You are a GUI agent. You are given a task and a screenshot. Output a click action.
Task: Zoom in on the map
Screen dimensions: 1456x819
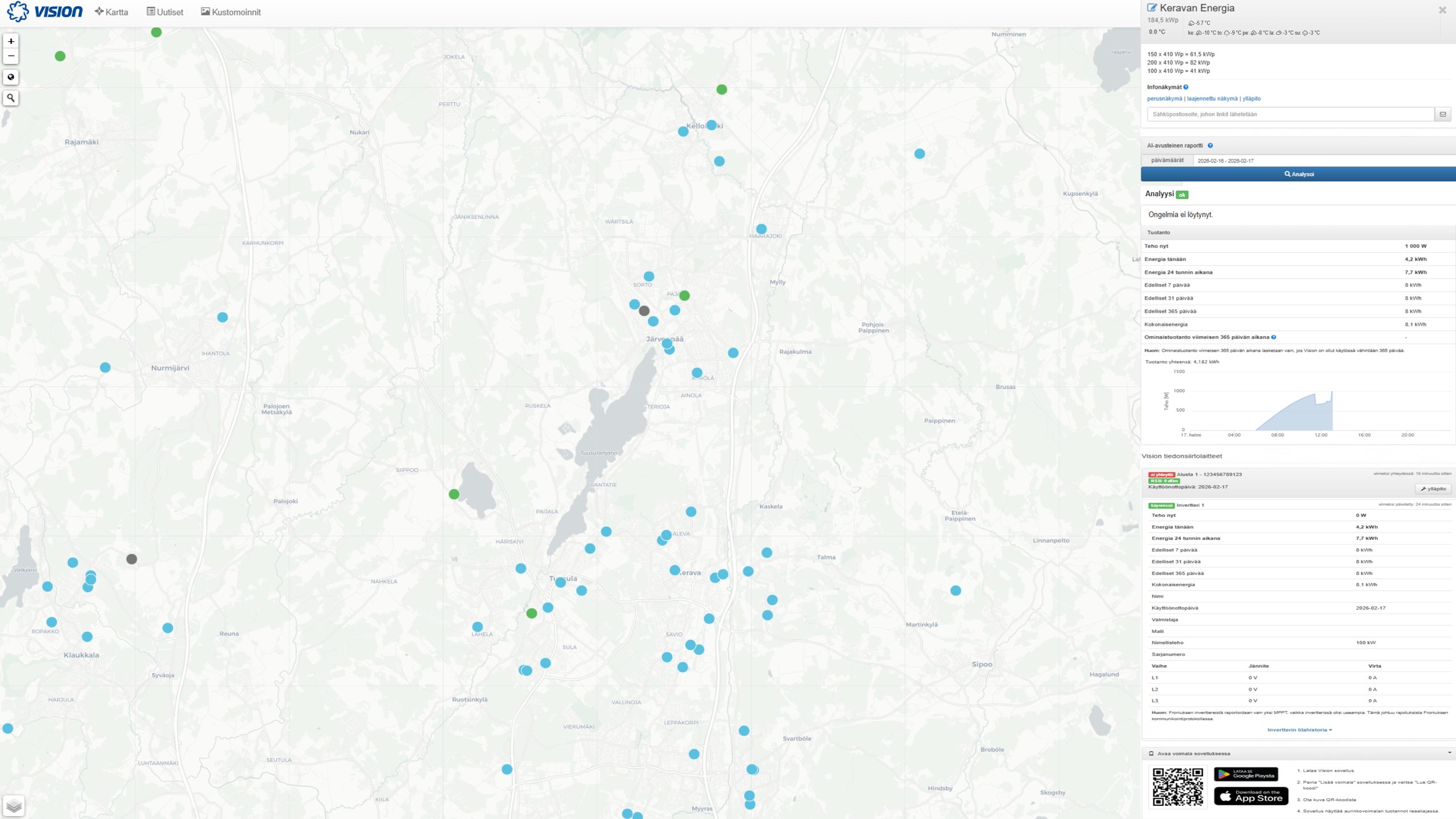coord(11,41)
